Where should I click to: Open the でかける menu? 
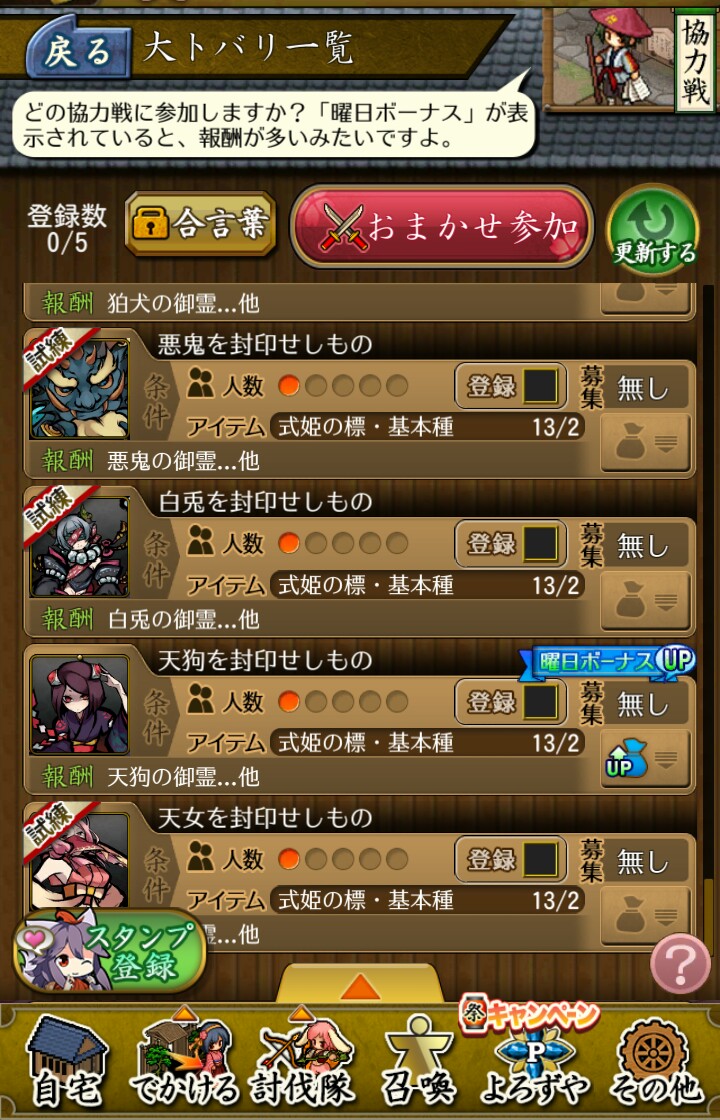pyautogui.click(x=185, y=1061)
